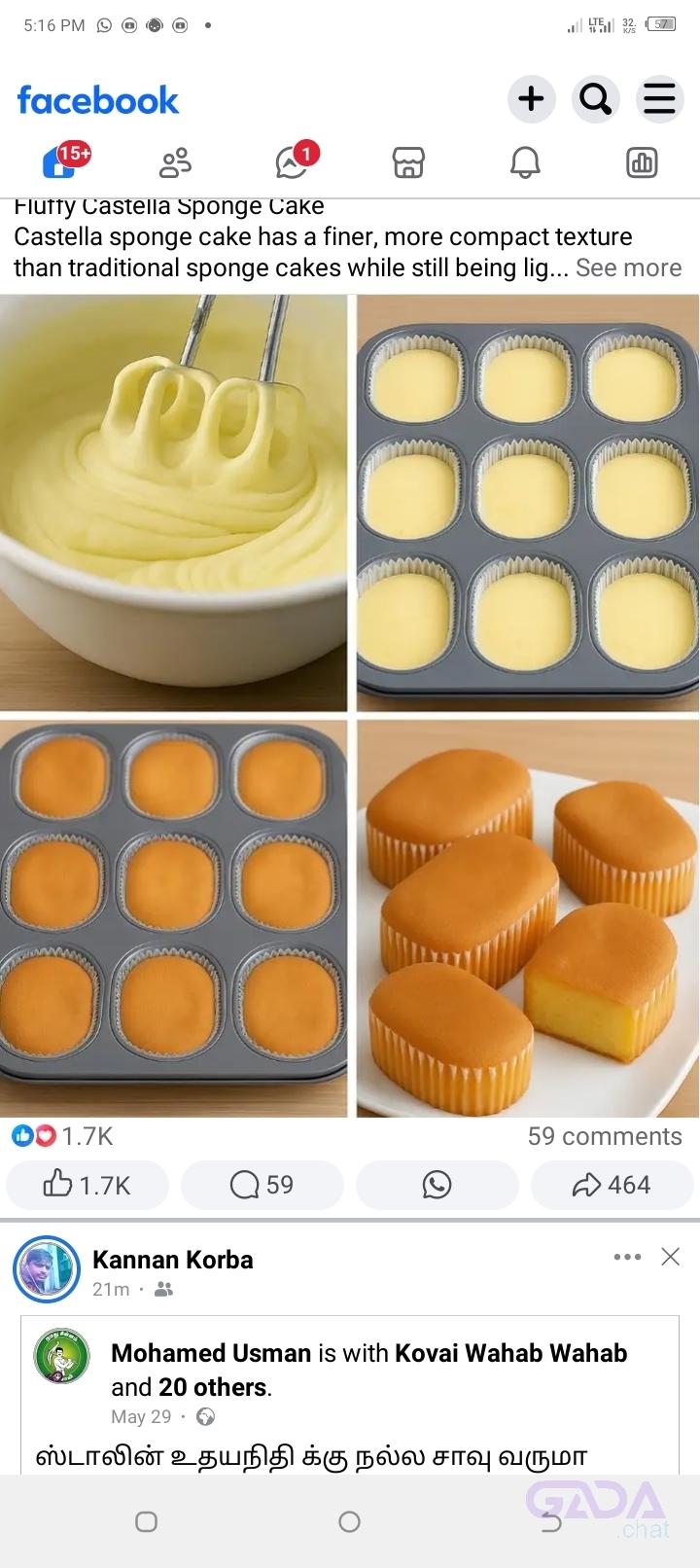
Task: Open options for Kannan Korba's post
Action: 627,1257
